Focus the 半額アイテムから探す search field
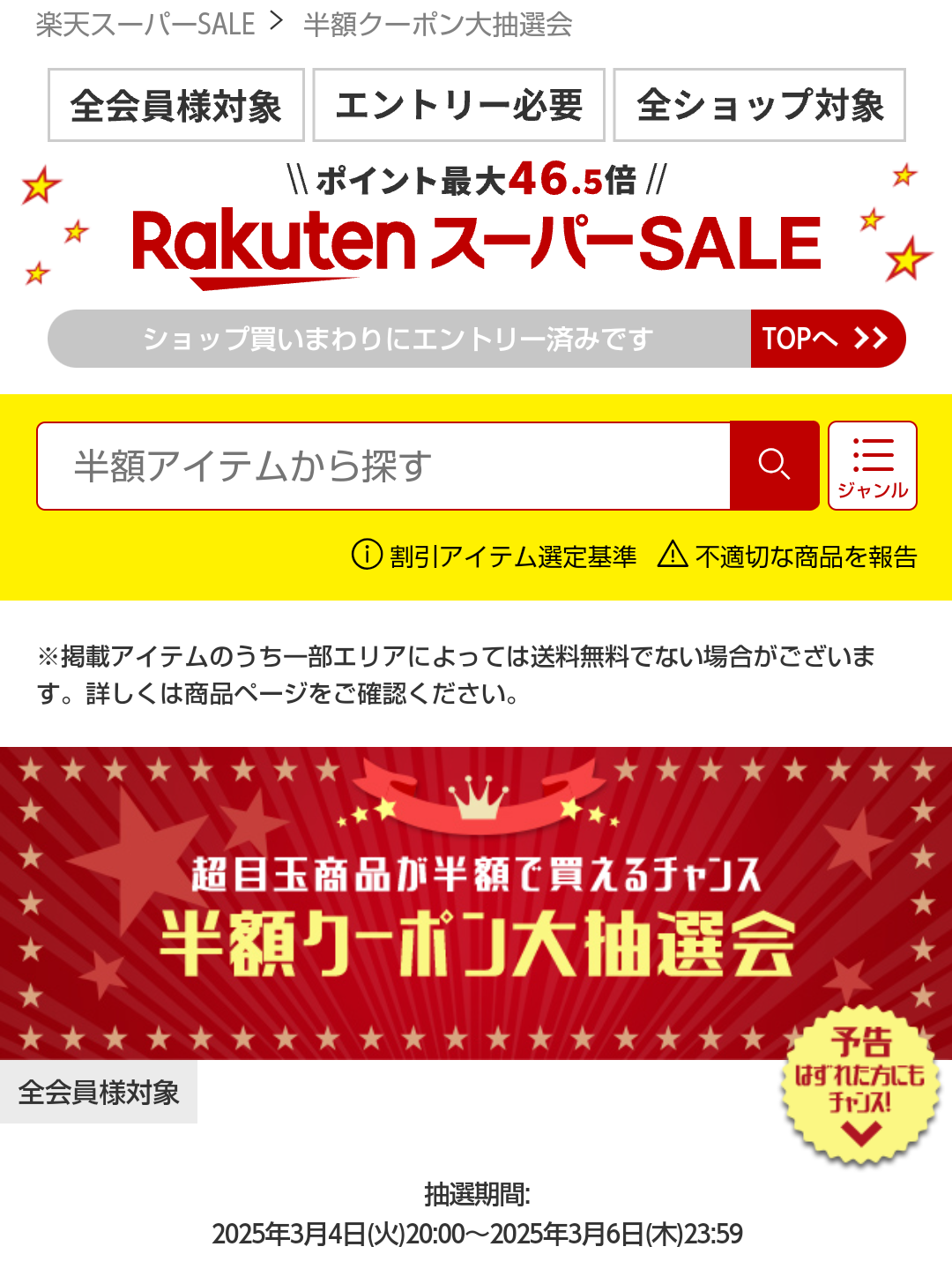Viewport: 952px width, 1269px height. pos(383,466)
